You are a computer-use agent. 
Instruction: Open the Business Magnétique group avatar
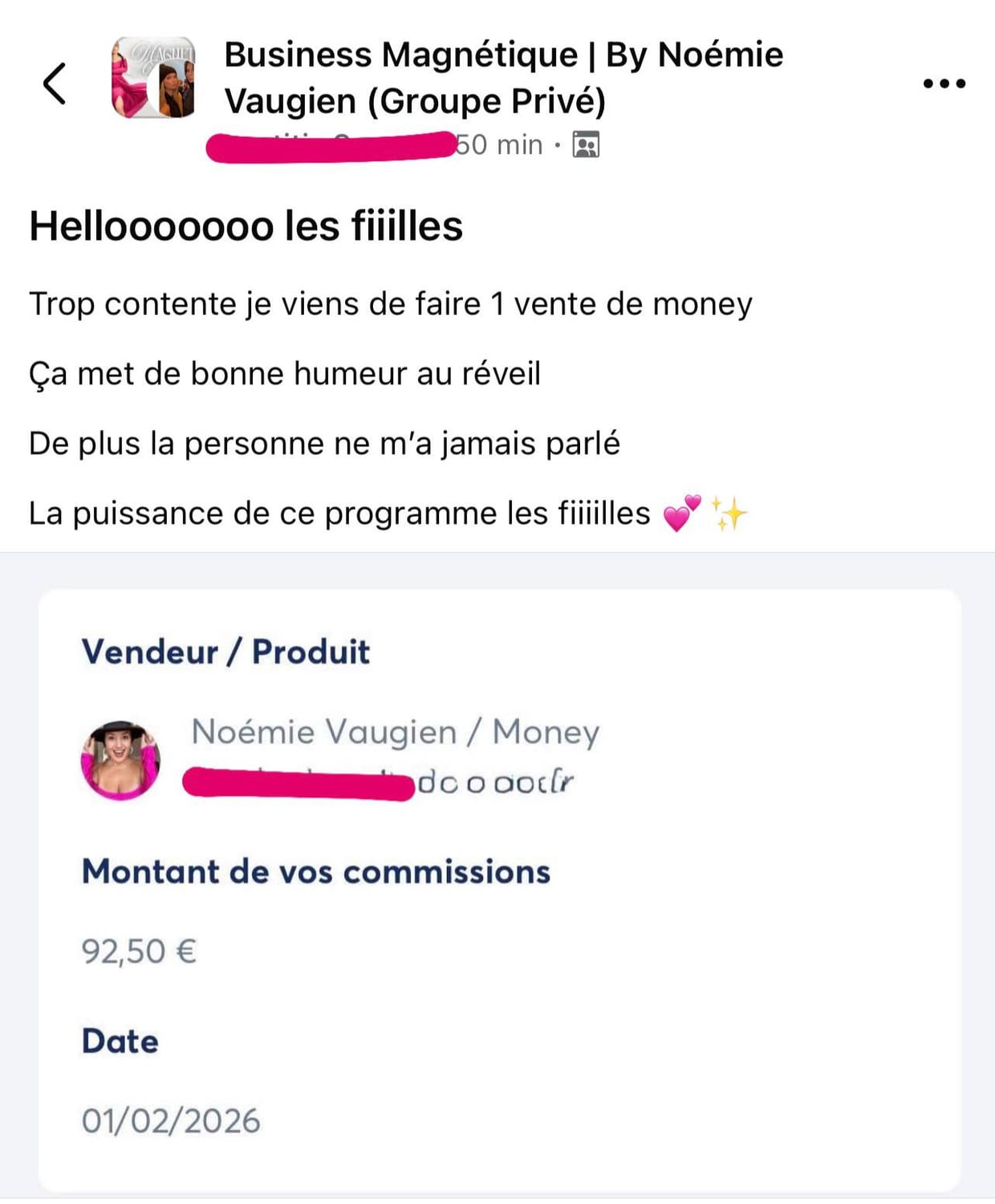coord(153,78)
